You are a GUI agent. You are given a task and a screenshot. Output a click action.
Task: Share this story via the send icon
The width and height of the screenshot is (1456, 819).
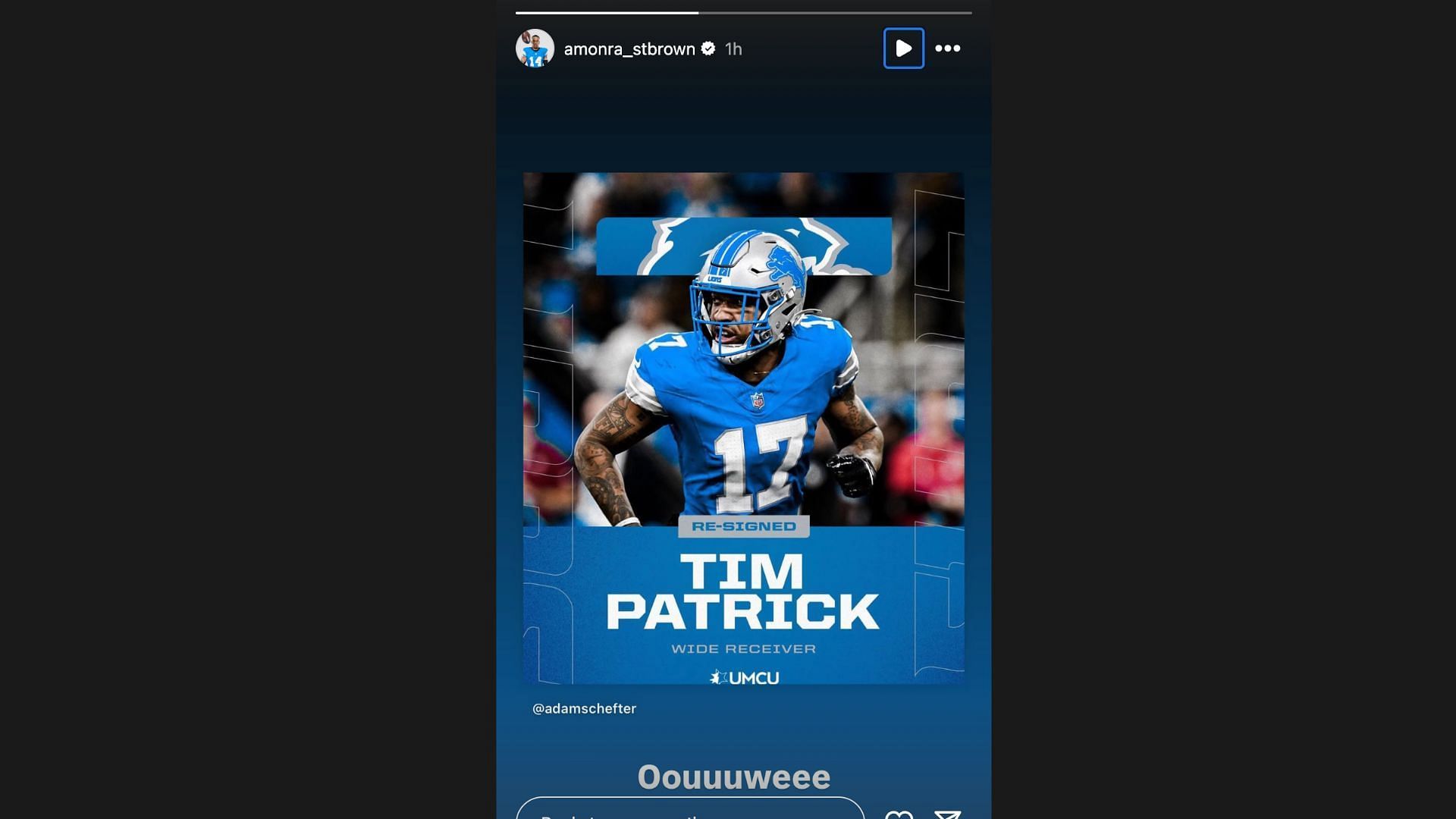(947, 814)
